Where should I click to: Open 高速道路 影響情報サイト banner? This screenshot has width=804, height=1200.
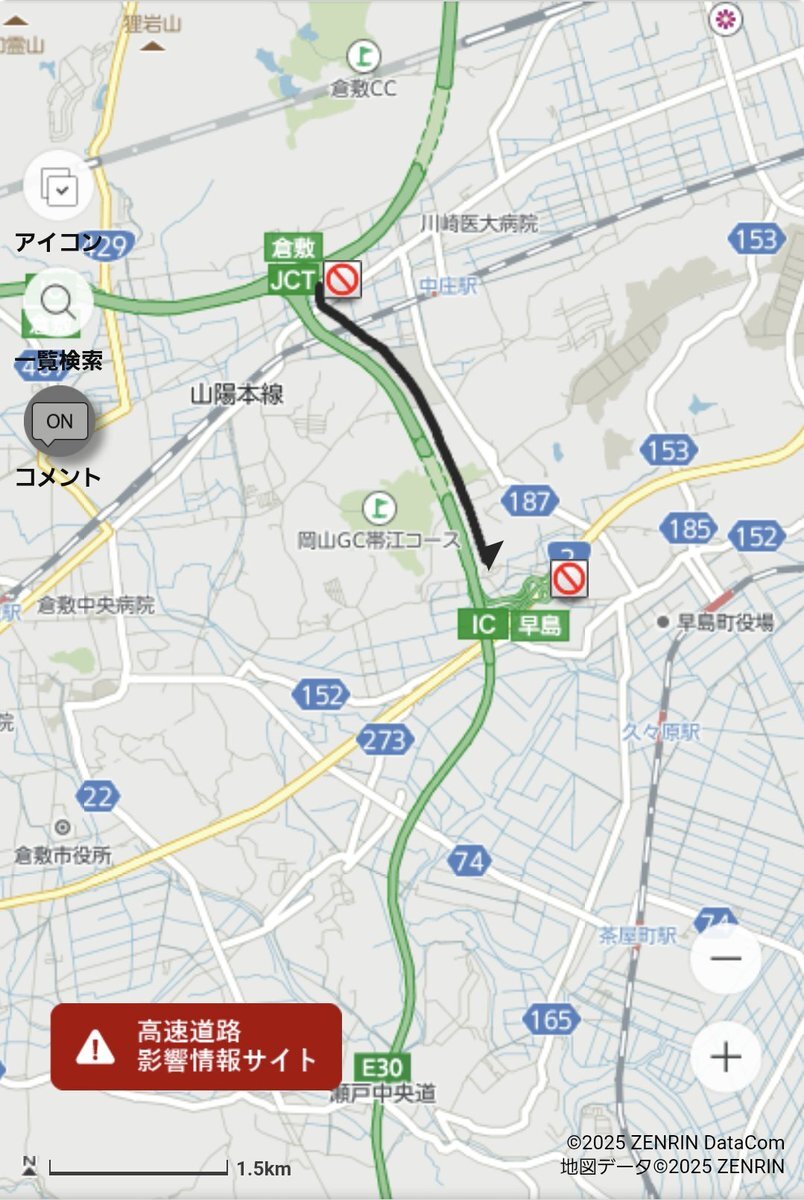(x=196, y=1046)
